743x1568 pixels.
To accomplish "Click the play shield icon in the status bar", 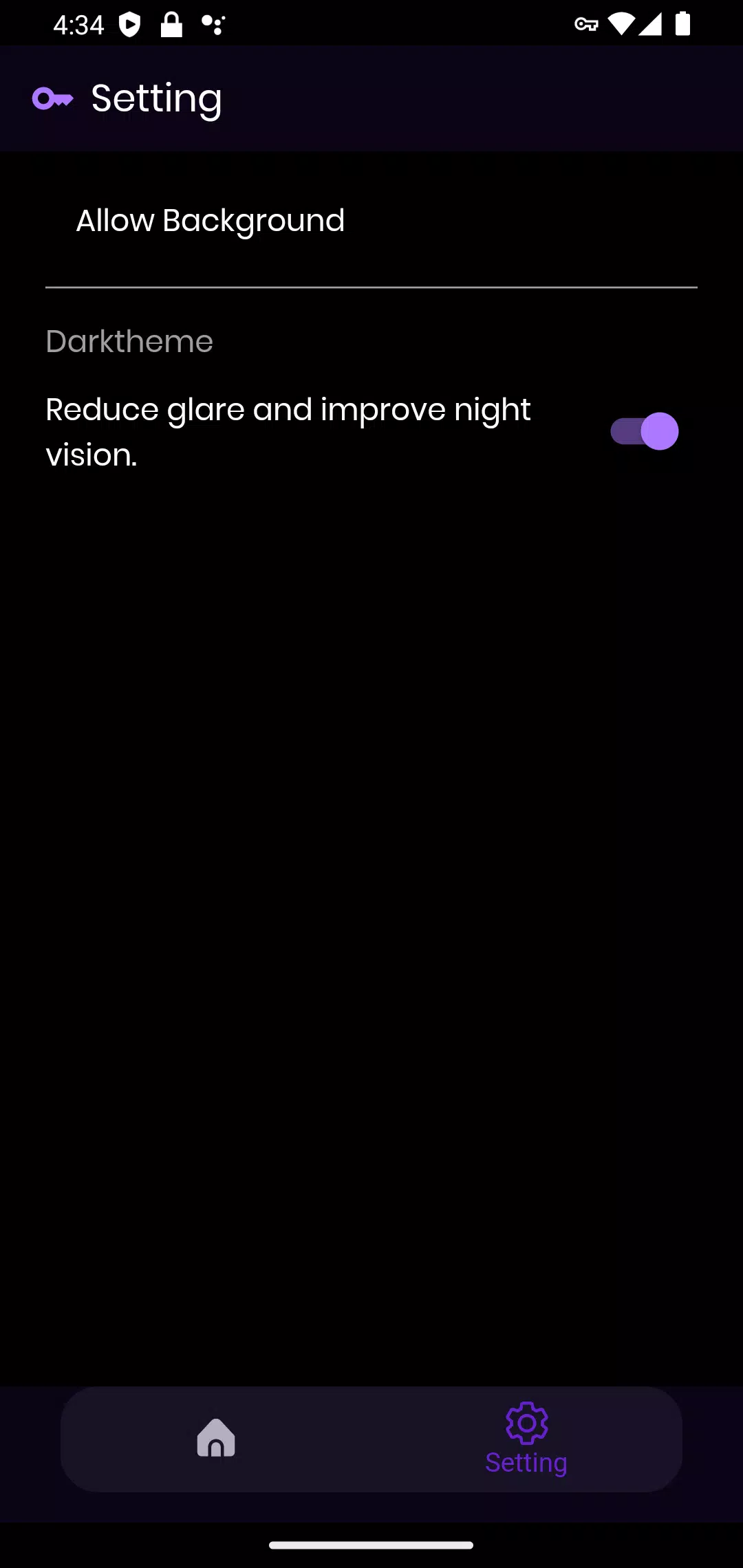I will tap(128, 23).
